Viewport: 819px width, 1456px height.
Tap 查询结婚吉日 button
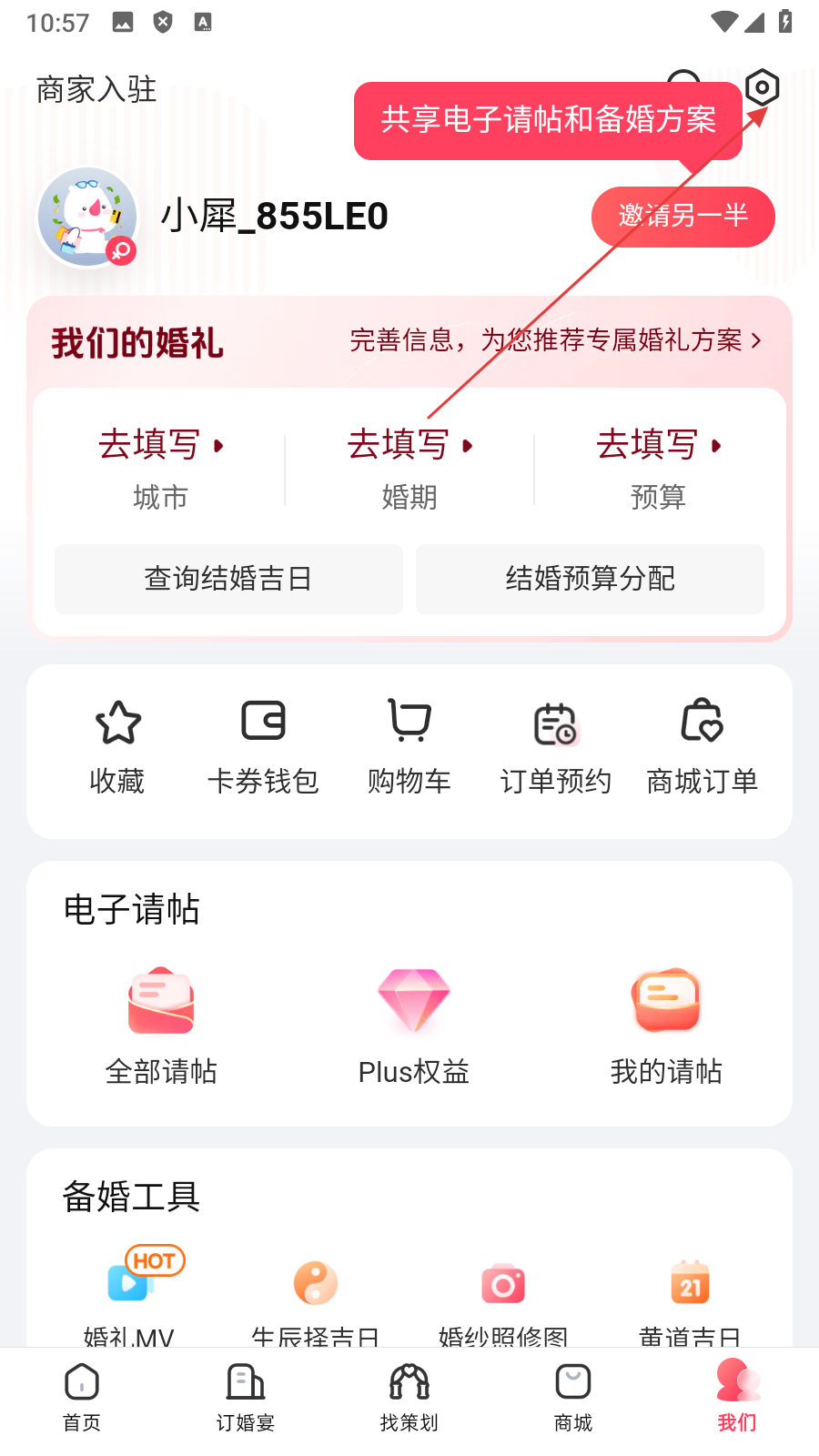pos(228,579)
